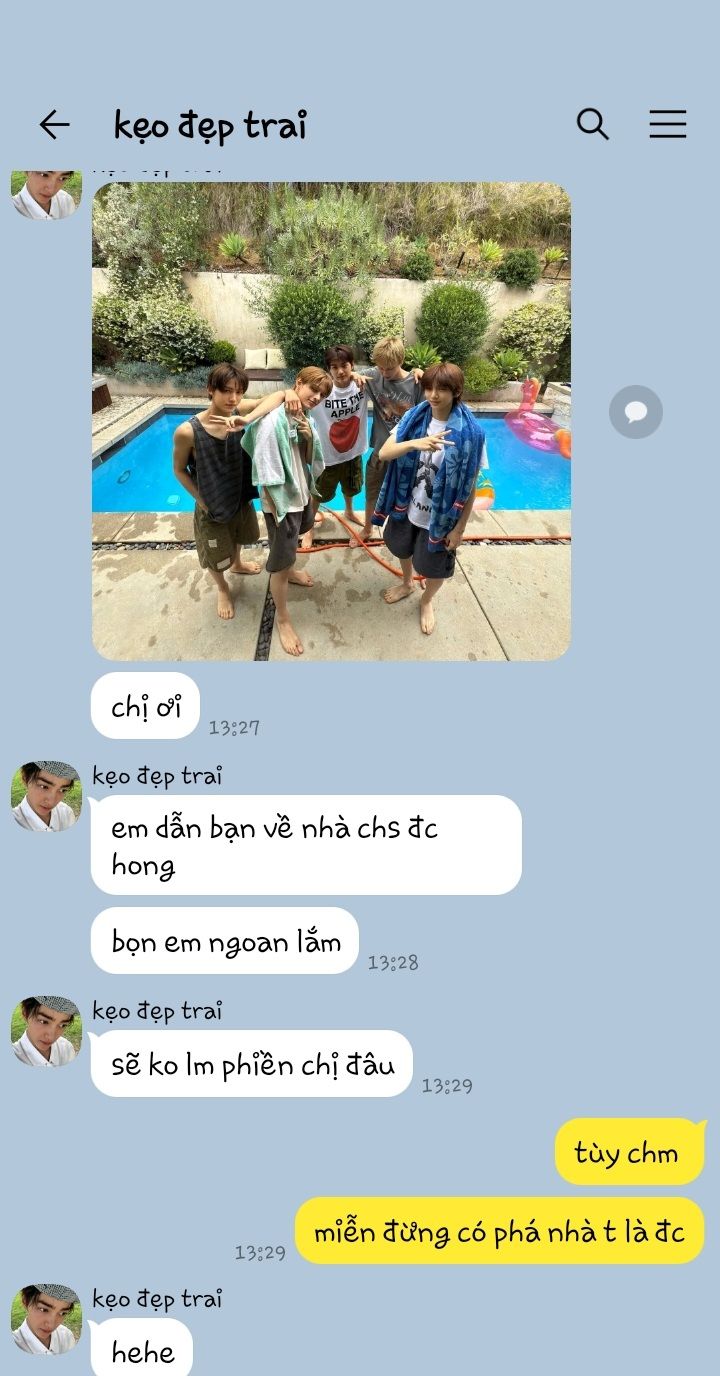Viewport: 720px width, 1376px height.
Task: Open kẹo đẹp trai's avatar next to 'em dẫn bạn'
Action: pyautogui.click(x=46, y=796)
